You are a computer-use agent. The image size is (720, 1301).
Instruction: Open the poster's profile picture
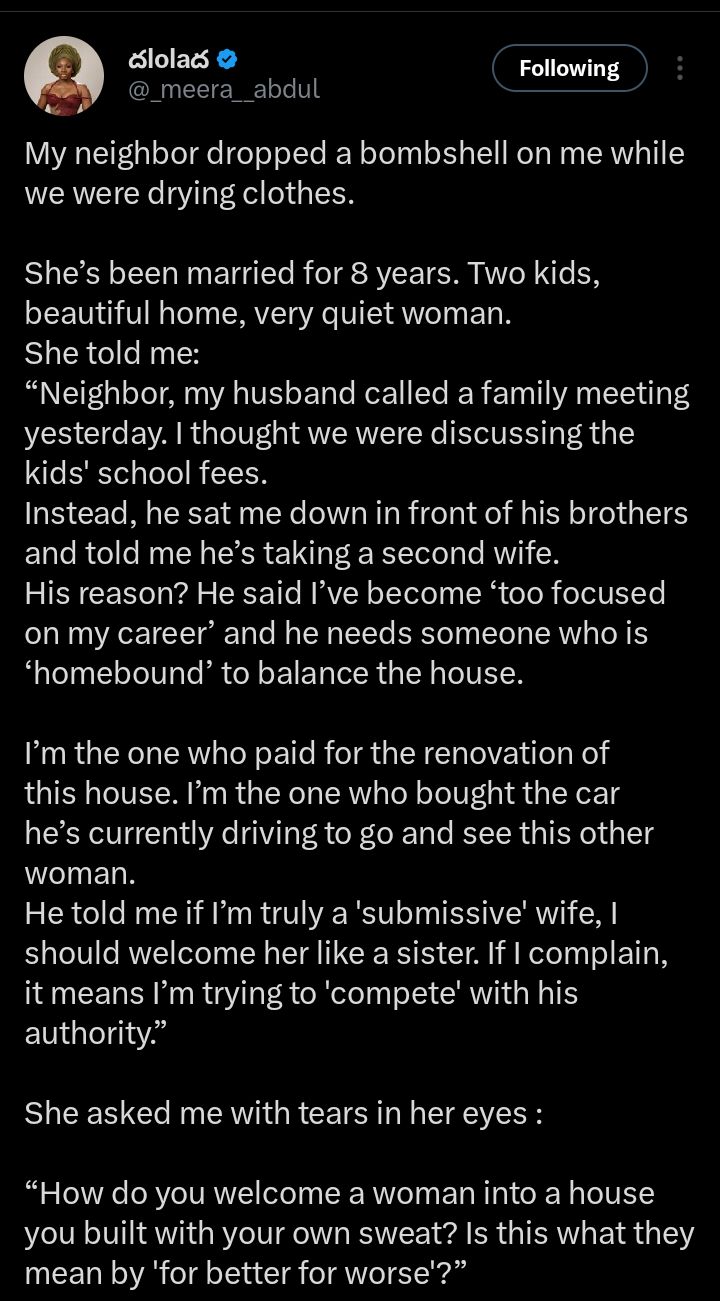[63, 76]
